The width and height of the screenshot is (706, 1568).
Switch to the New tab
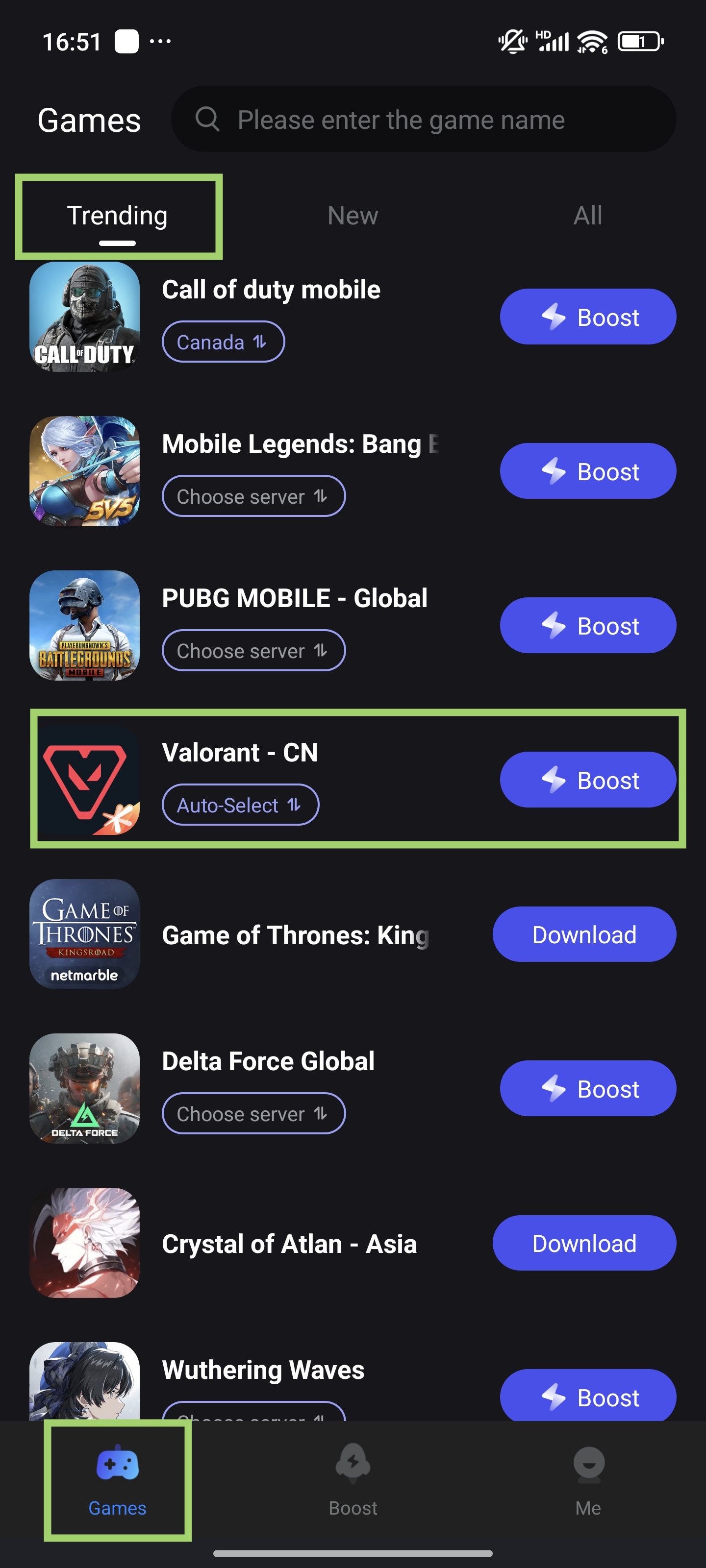[353, 216]
